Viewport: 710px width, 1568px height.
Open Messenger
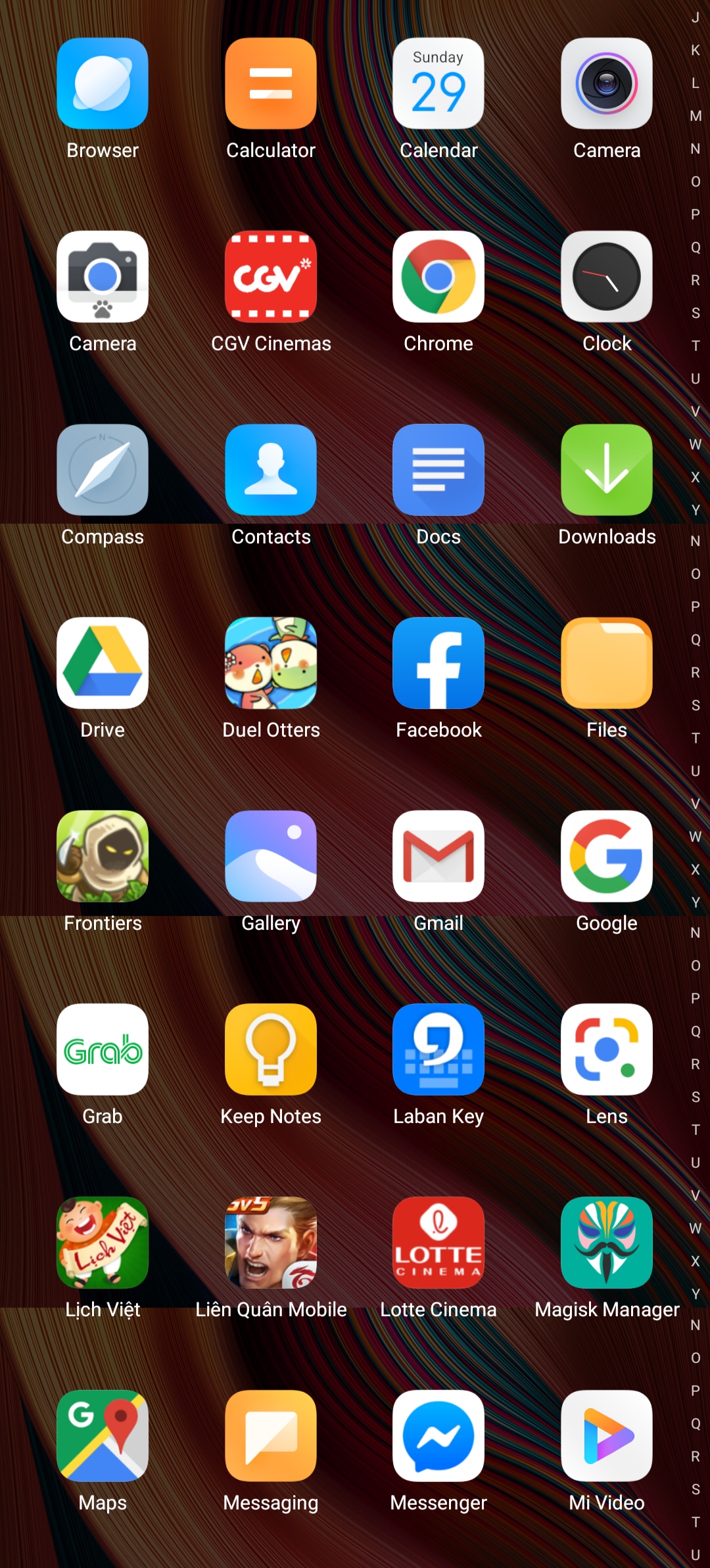[x=438, y=1436]
